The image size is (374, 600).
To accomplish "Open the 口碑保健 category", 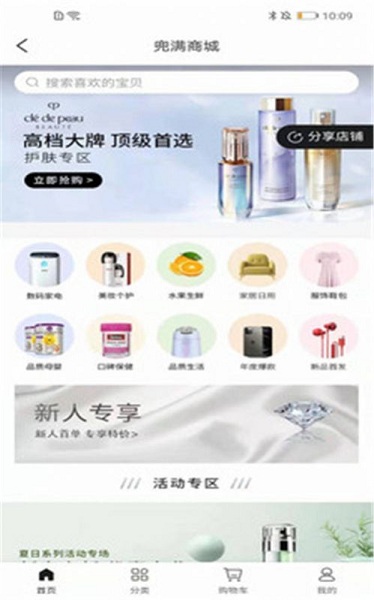I will click(116, 342).
